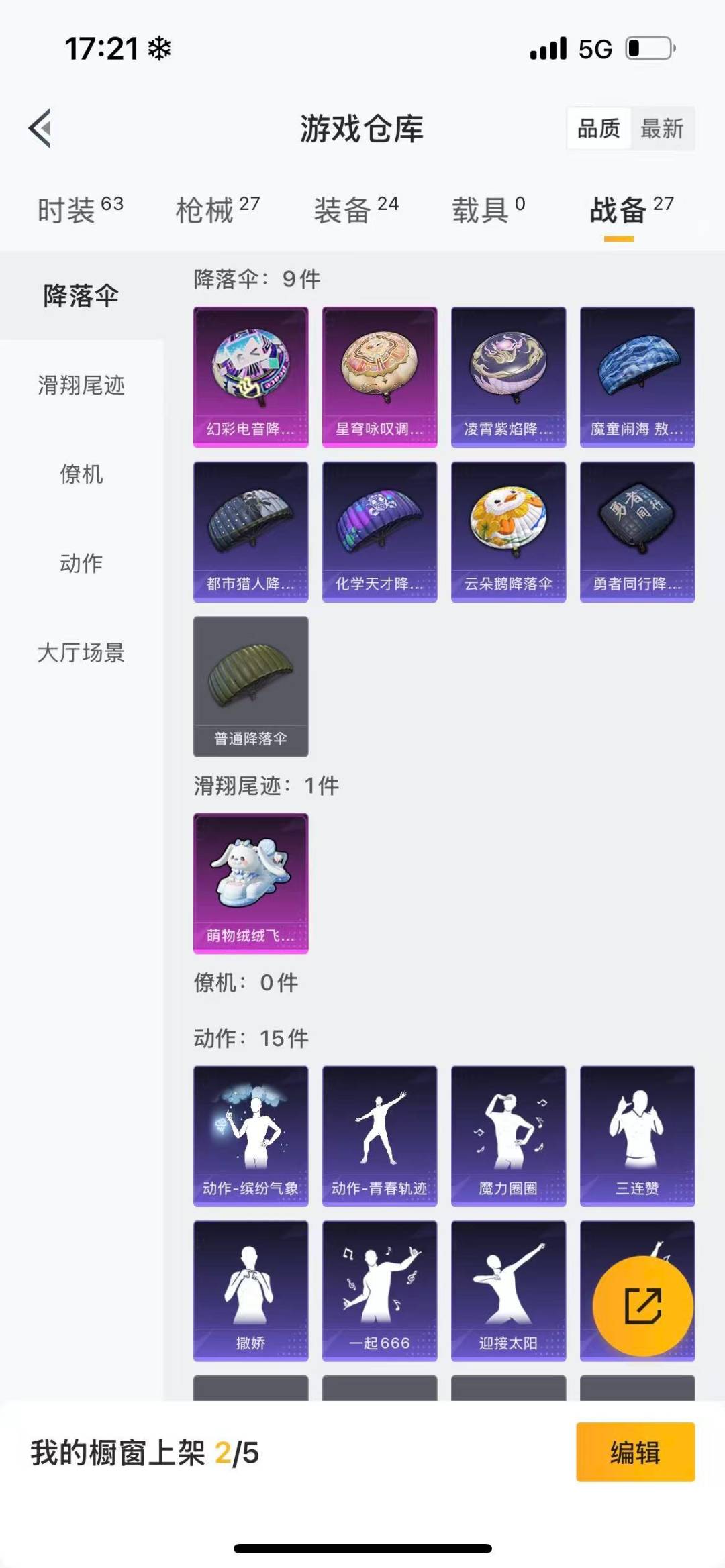View the 星穹咏叹调 parachute item
725x1568 pixels.
pyautogui.click(x=380, y=376)
